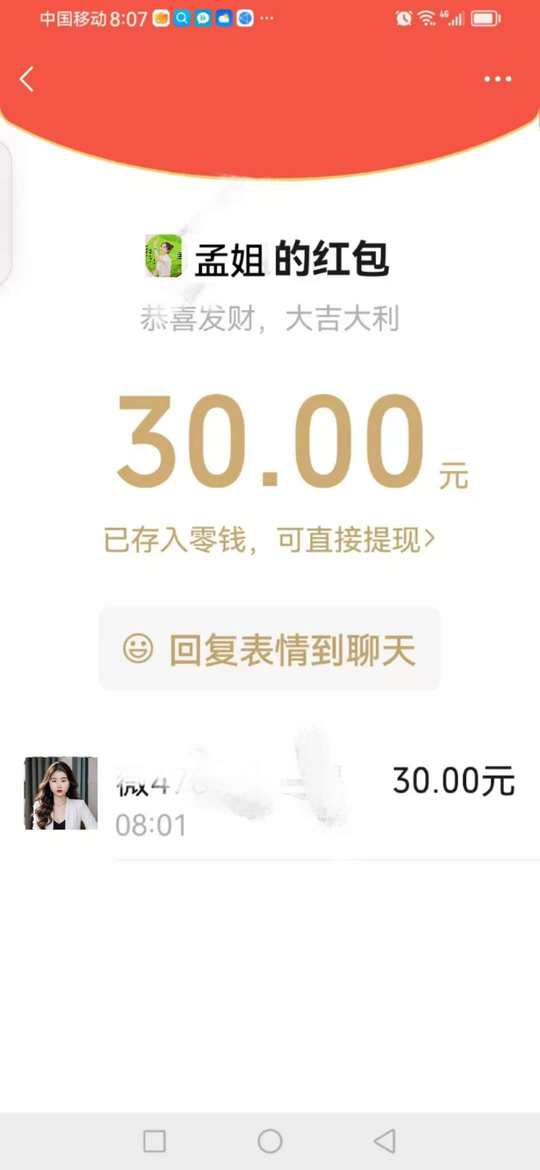The image size is (540, 1170).
Task: Open the three-dot overflow menu
Action: (x=497, y=79)
